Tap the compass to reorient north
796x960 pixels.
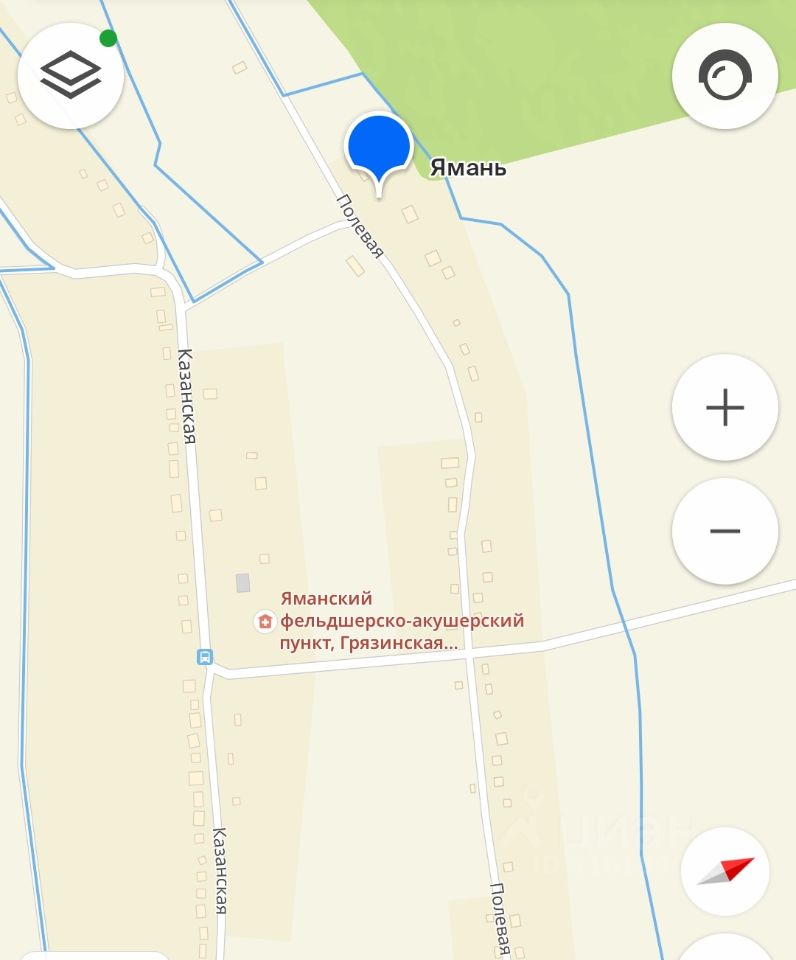[x=725, y=871]
